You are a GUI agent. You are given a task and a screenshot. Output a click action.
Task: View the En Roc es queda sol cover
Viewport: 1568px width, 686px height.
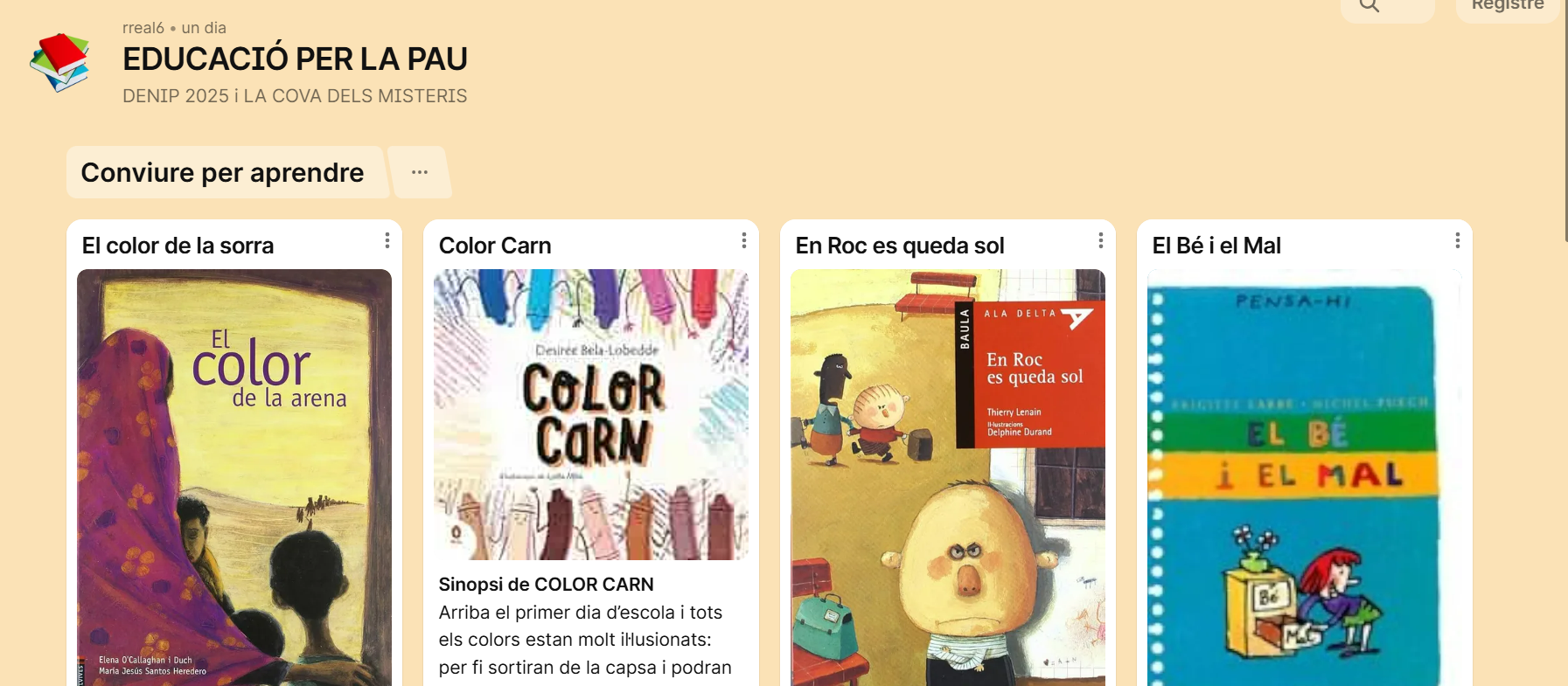click(x=948, y=476)
